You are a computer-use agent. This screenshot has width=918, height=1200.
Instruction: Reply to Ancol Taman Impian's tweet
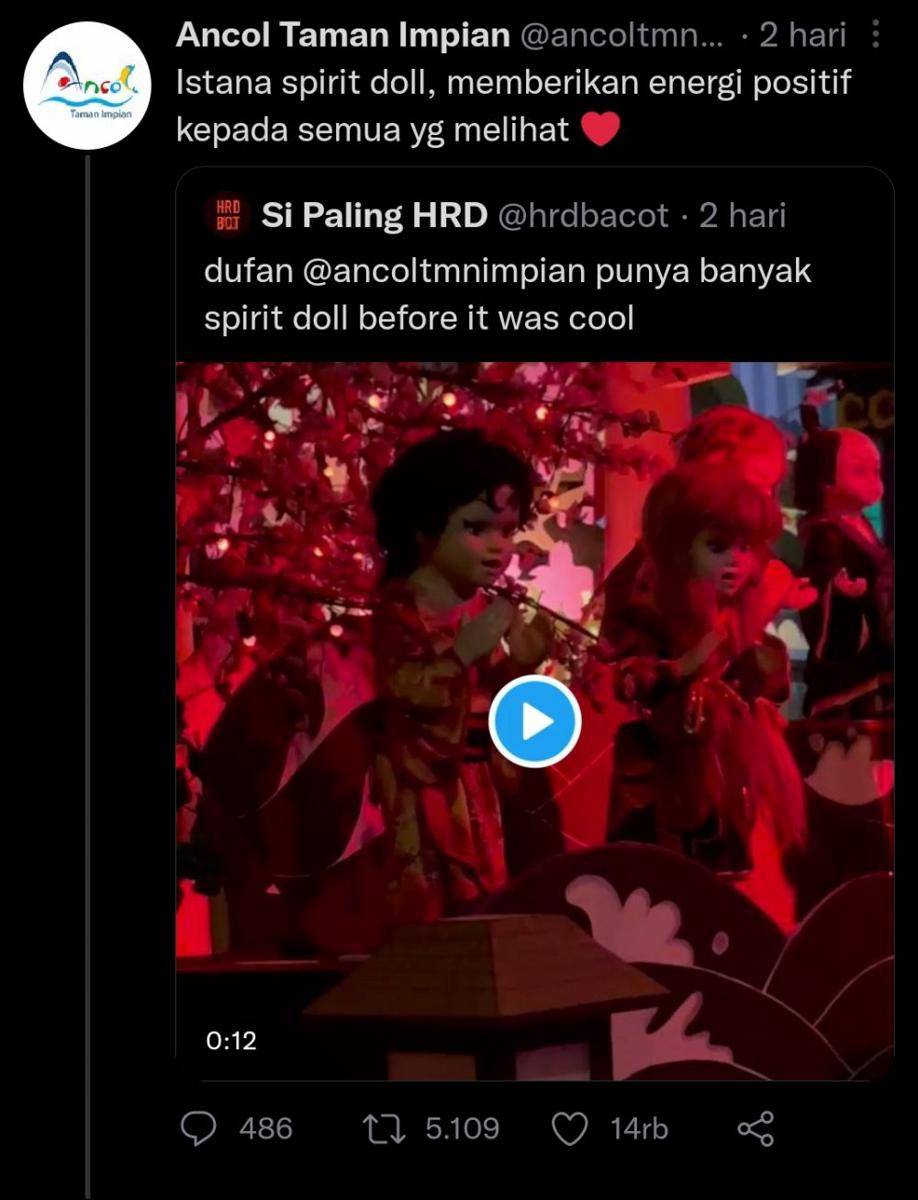pyautogui.click(x=199, y=1129)
